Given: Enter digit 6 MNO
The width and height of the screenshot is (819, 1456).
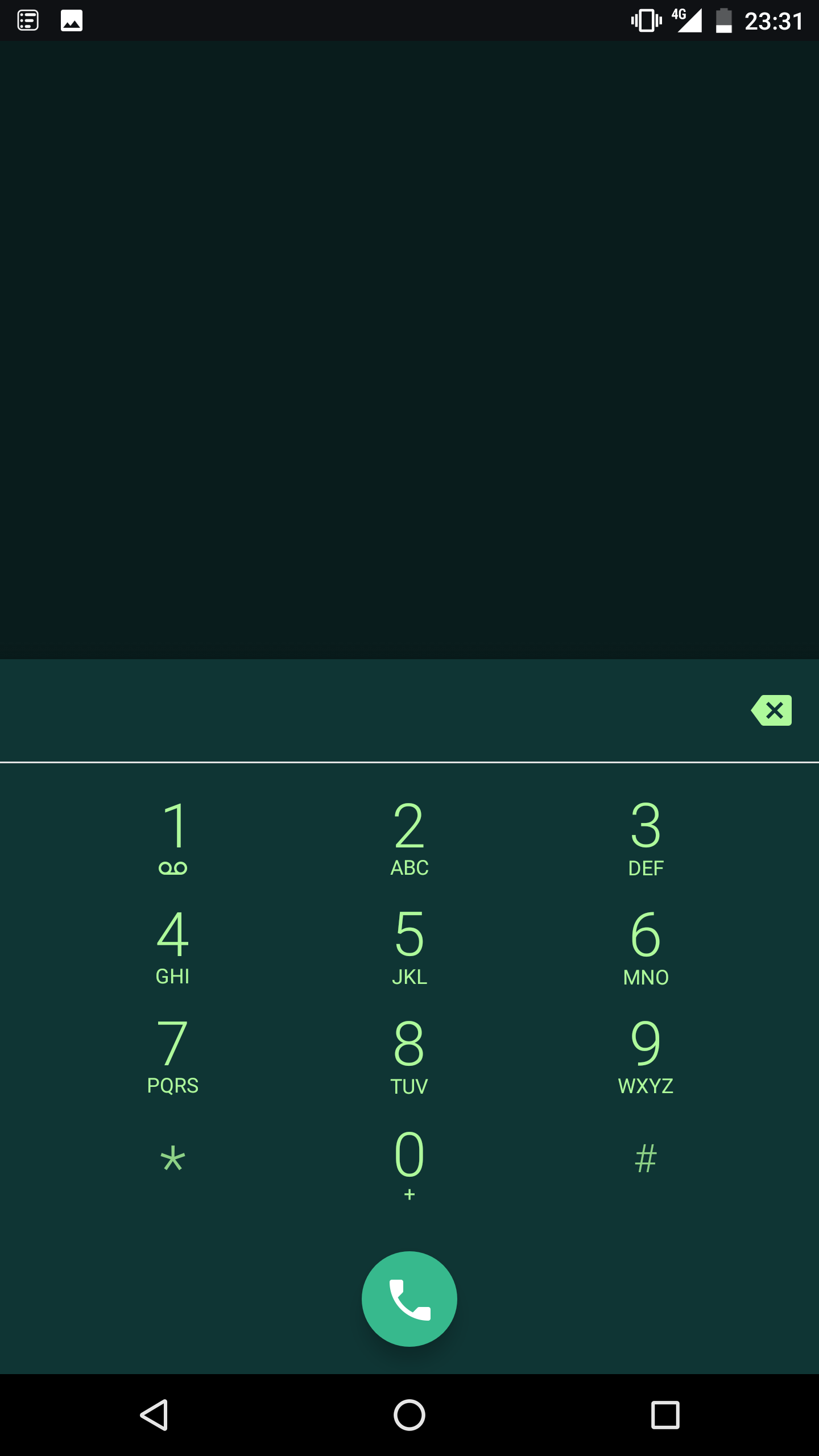Looking at the screenshot, I should (646, 946).
